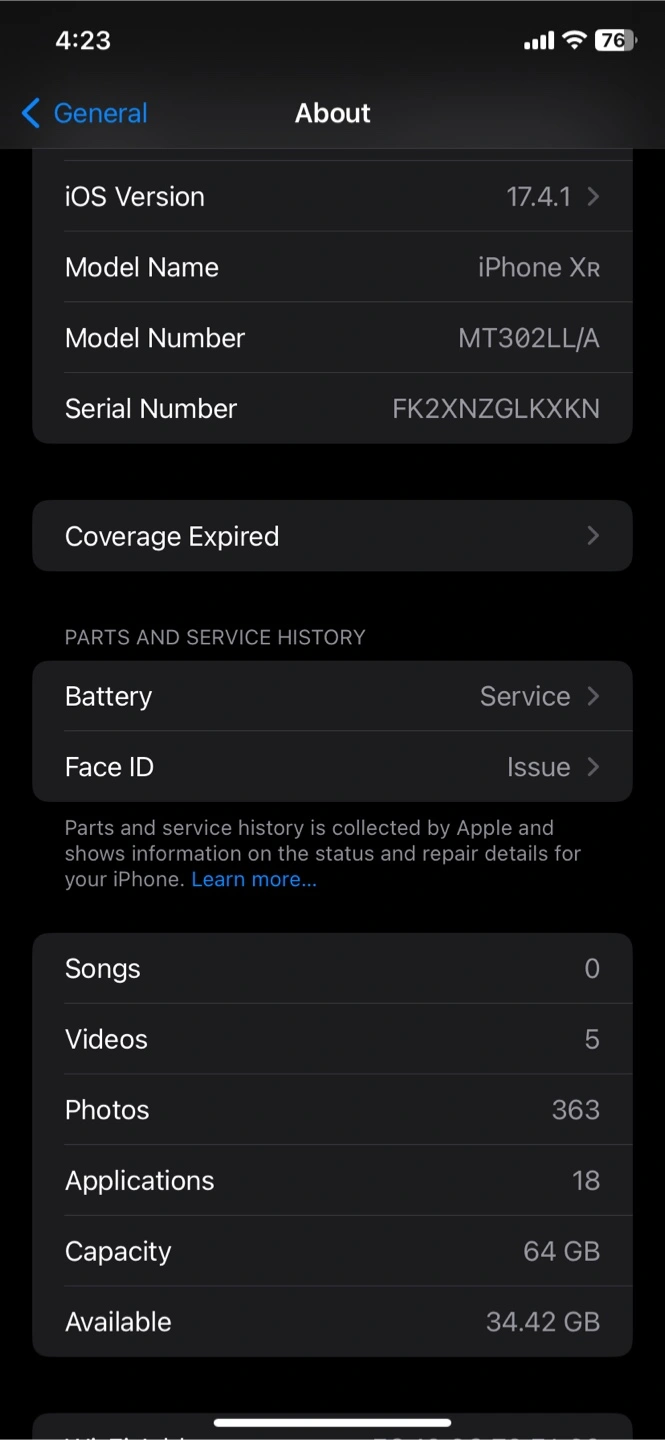Open the Face ID issue row

(x=332, y=767)
